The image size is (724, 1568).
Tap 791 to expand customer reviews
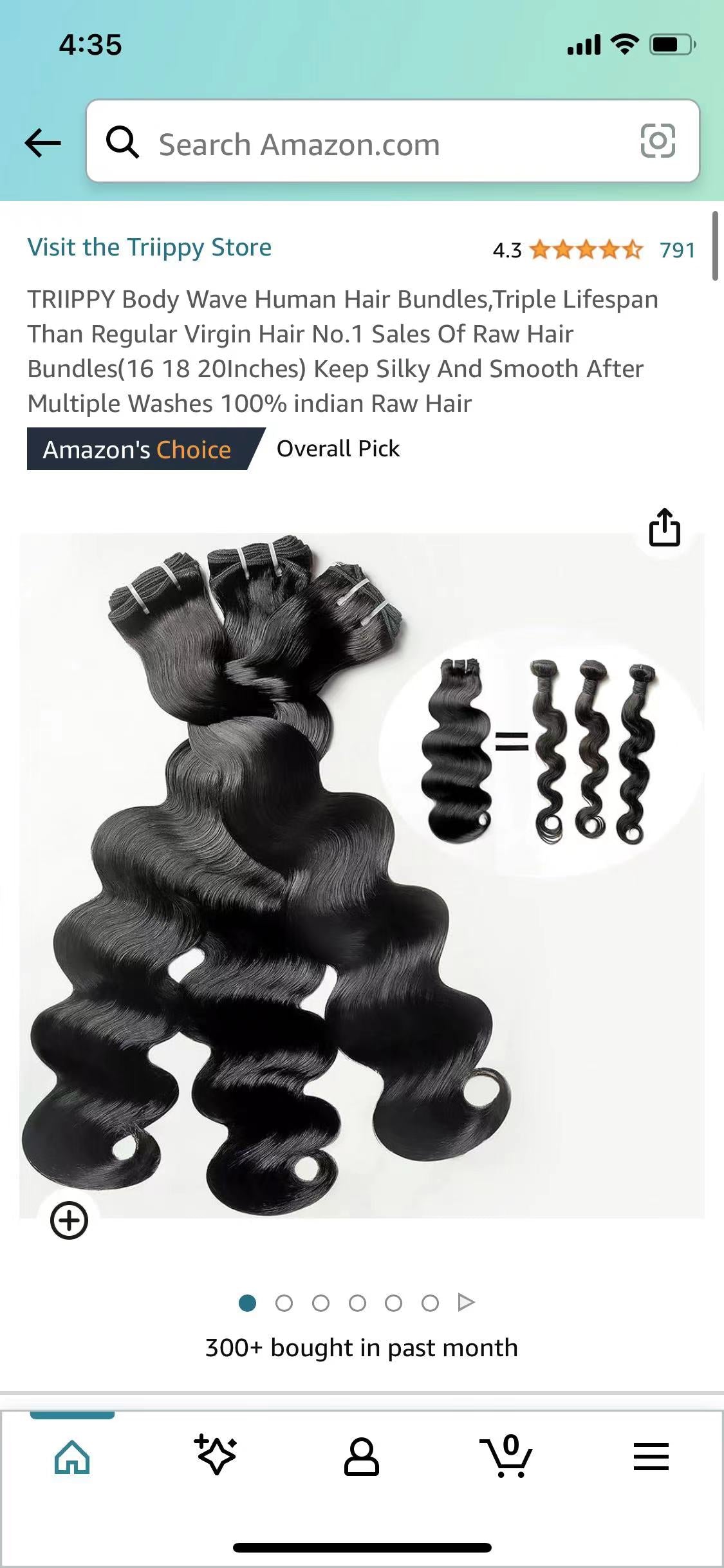click(676, 250)
